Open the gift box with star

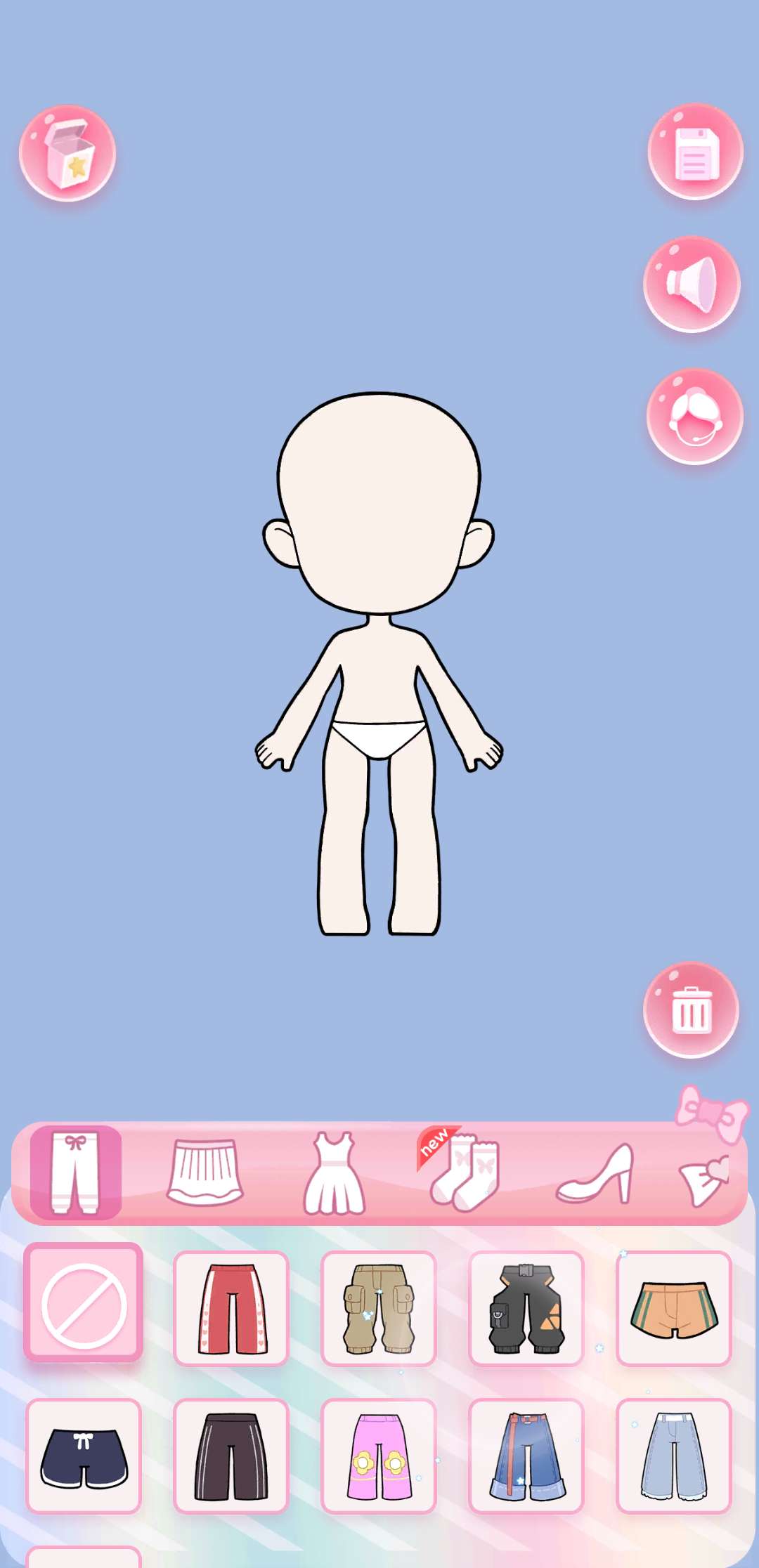pos(67,153)
